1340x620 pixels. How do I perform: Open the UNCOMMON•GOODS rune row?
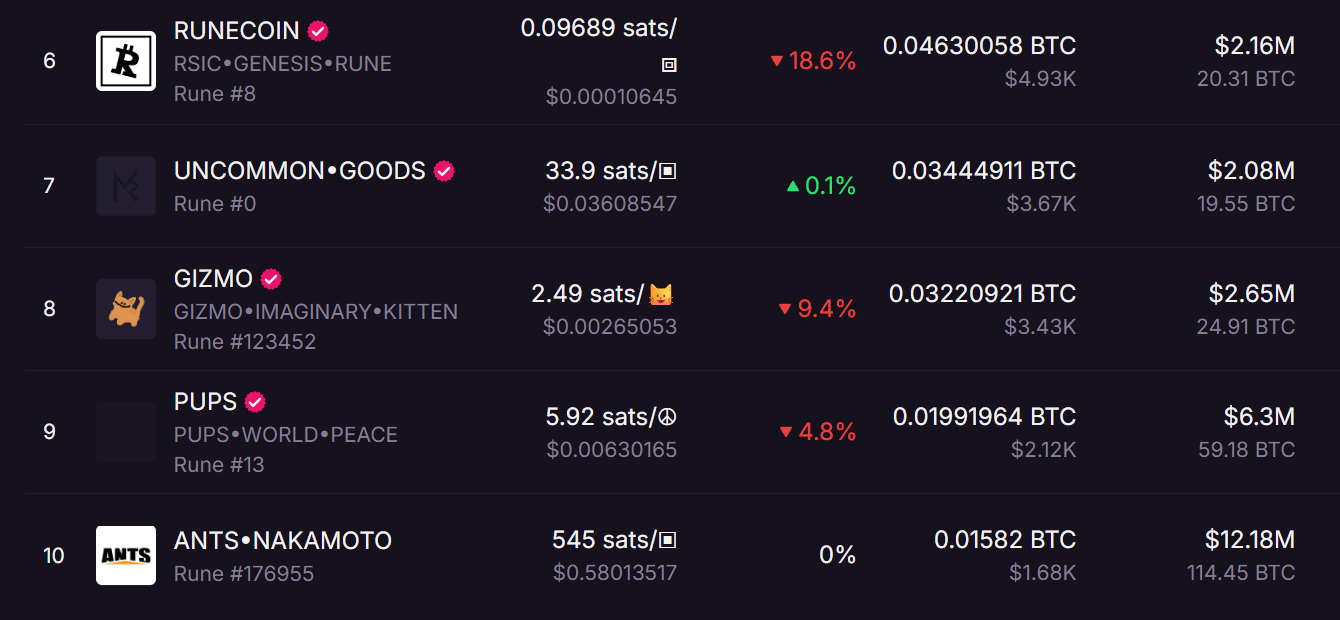(x=299, y=171)
